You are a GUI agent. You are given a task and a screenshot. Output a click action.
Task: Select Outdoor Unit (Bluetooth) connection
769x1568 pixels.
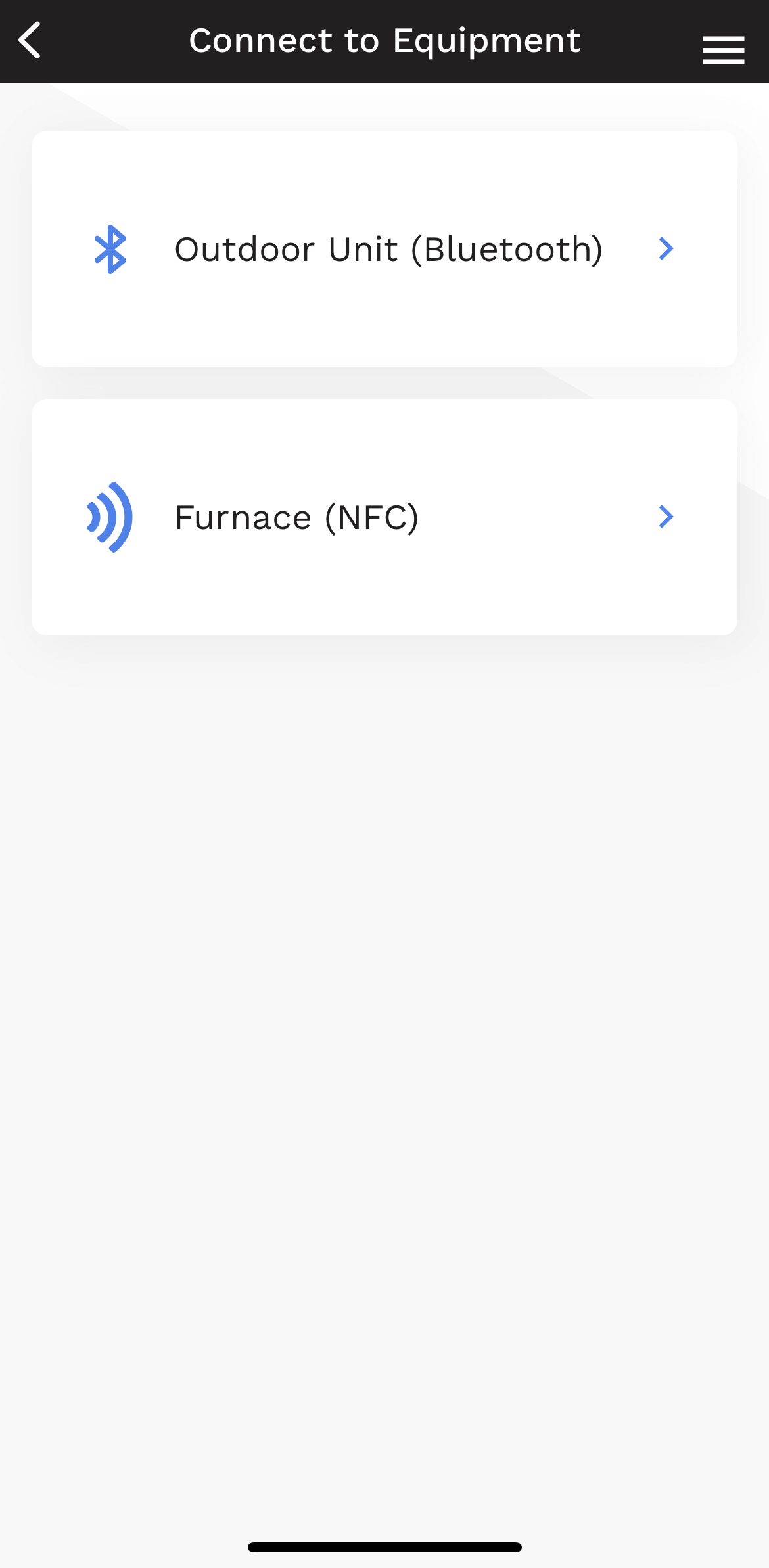point(384,249)
